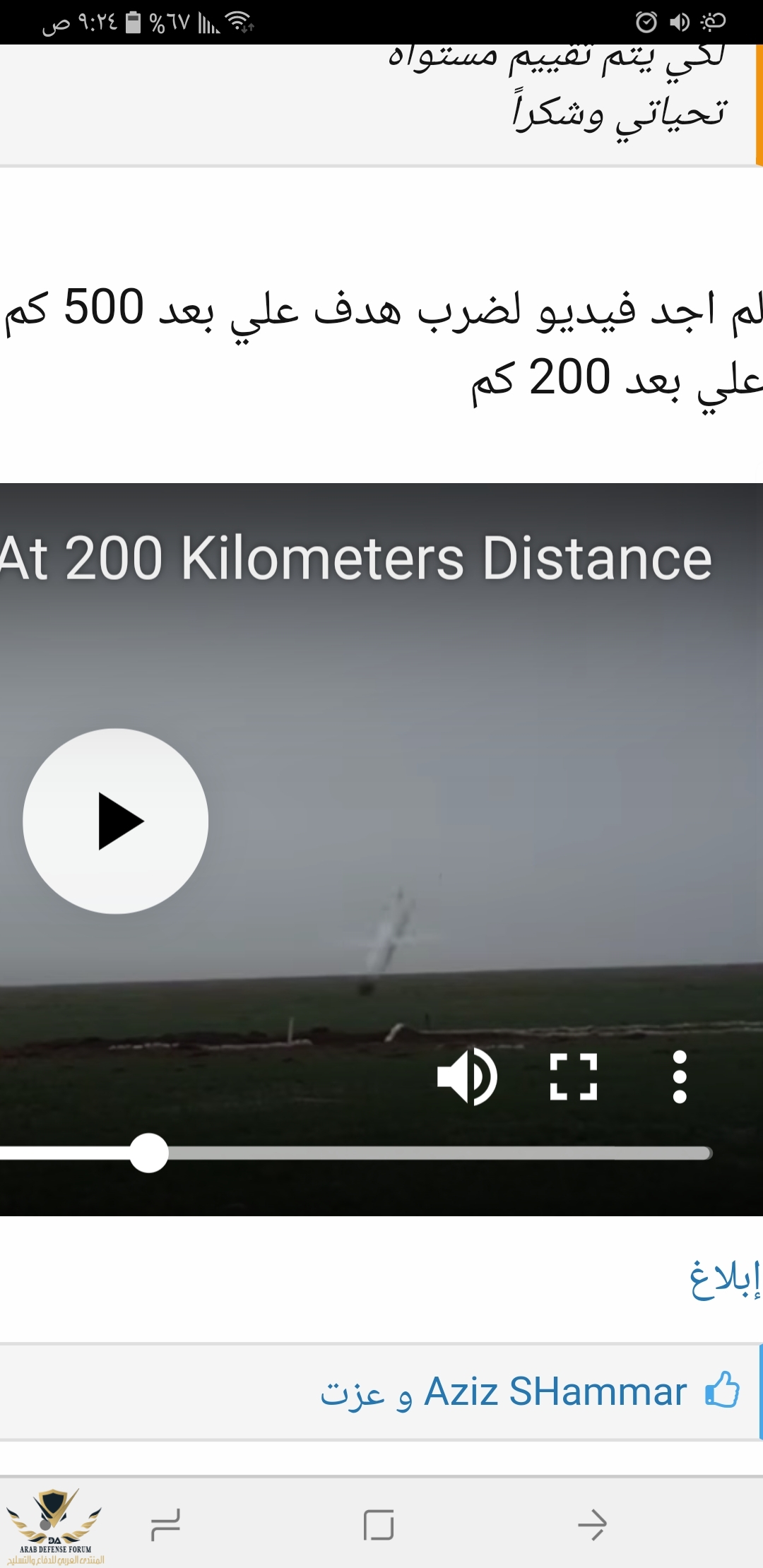
Task: Open the video's three-dot options menu
Action: coord(680,1077)
